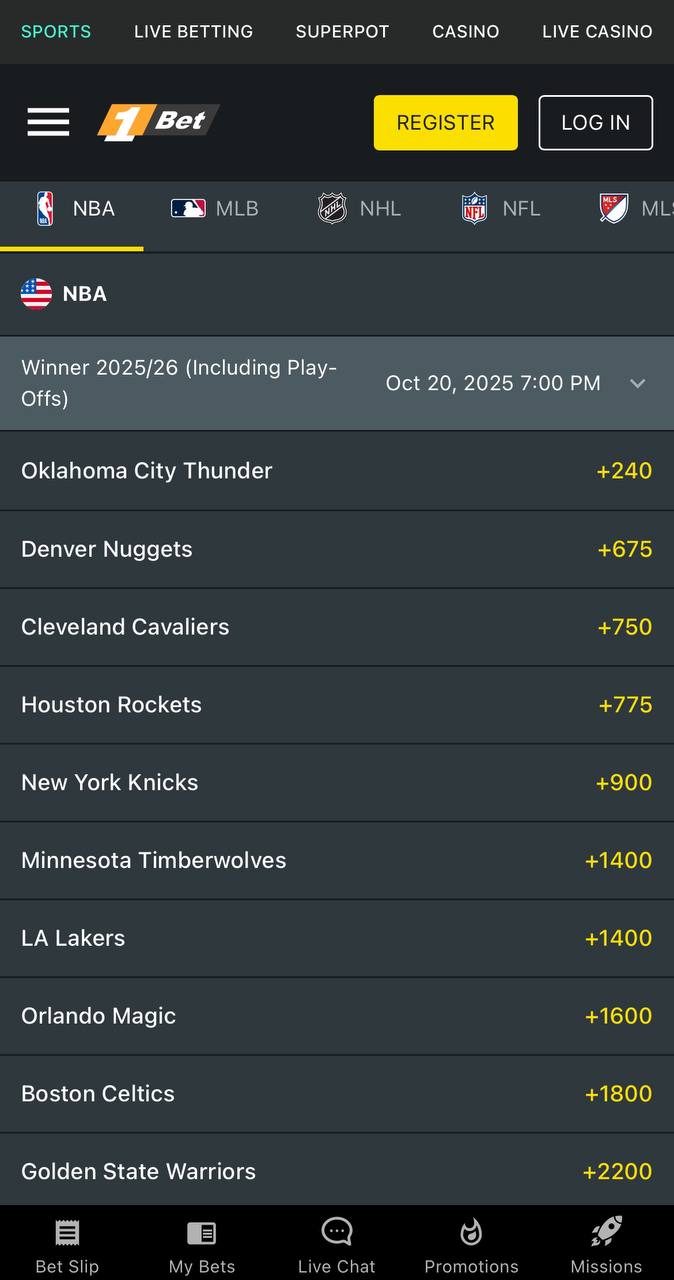View My Bets
674x1280 pixels.
202,1246
